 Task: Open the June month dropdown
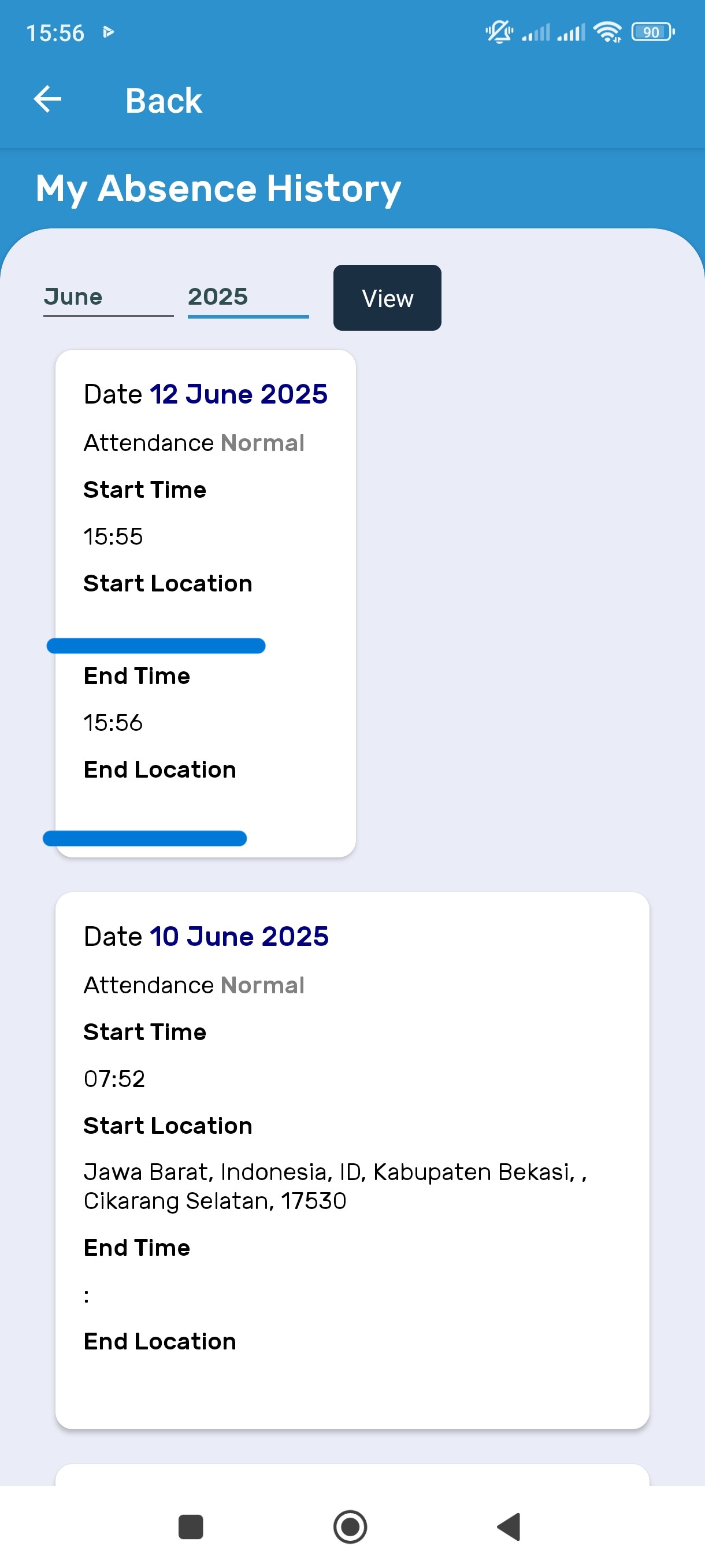coord(108,298)
